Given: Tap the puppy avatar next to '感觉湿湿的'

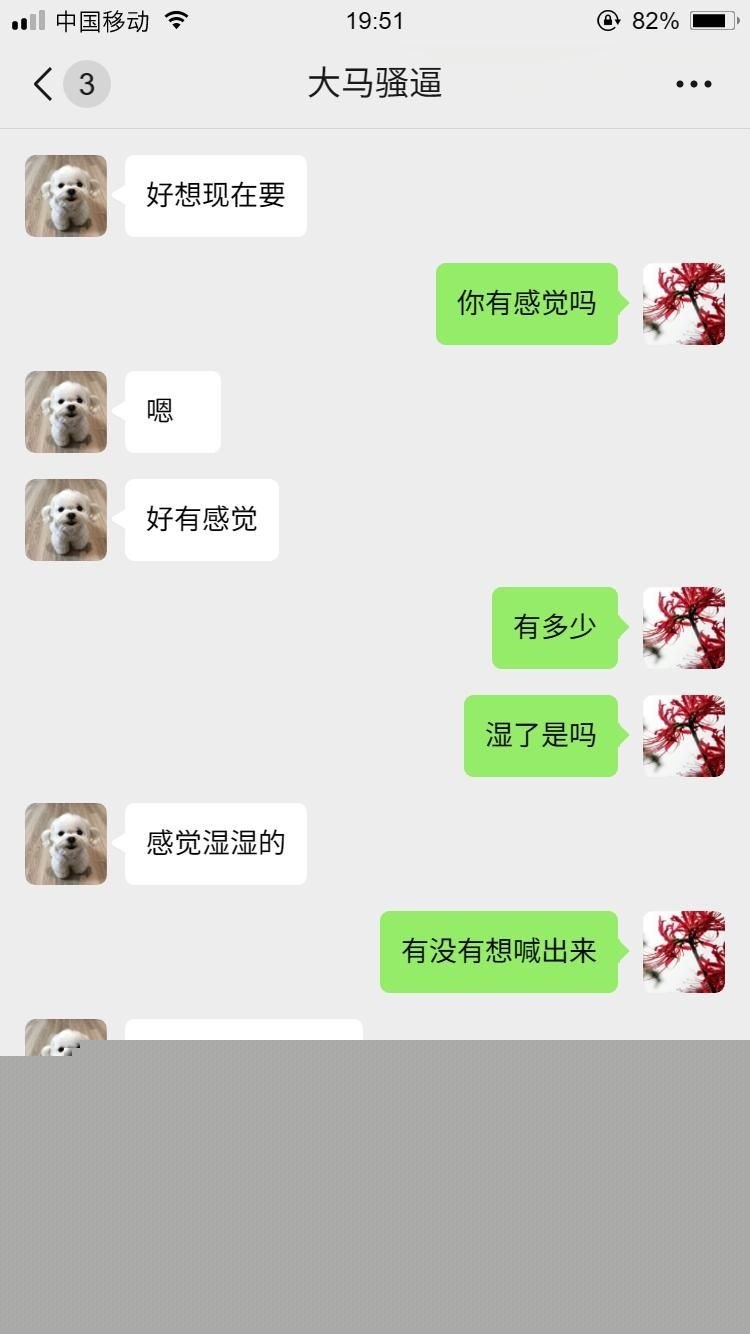Looking at the screenshot, I should (65, 844).
